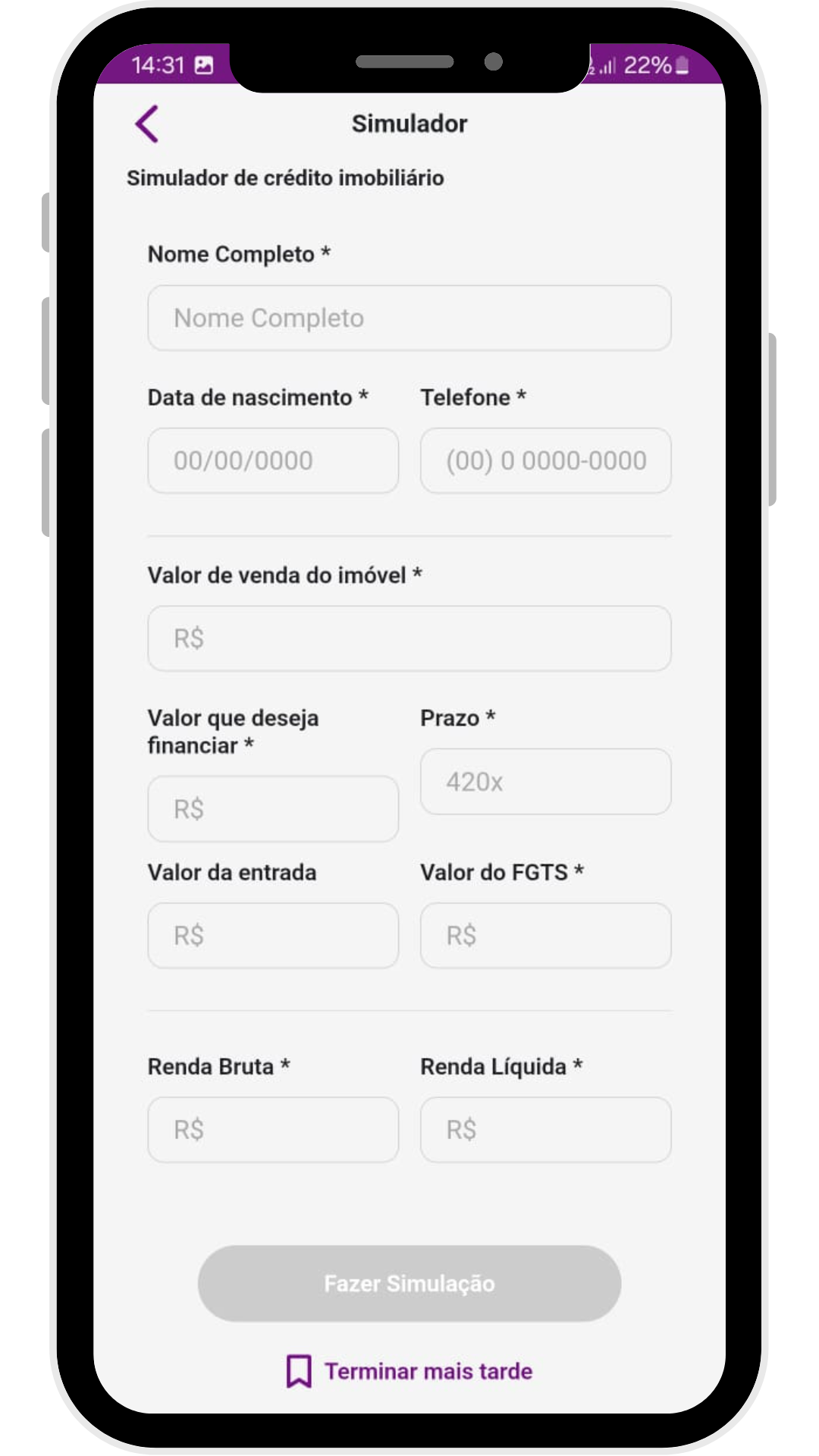Tap the Prazo field
The height and width of the screenshot is (1456, 819).
(x=545, y=782)
